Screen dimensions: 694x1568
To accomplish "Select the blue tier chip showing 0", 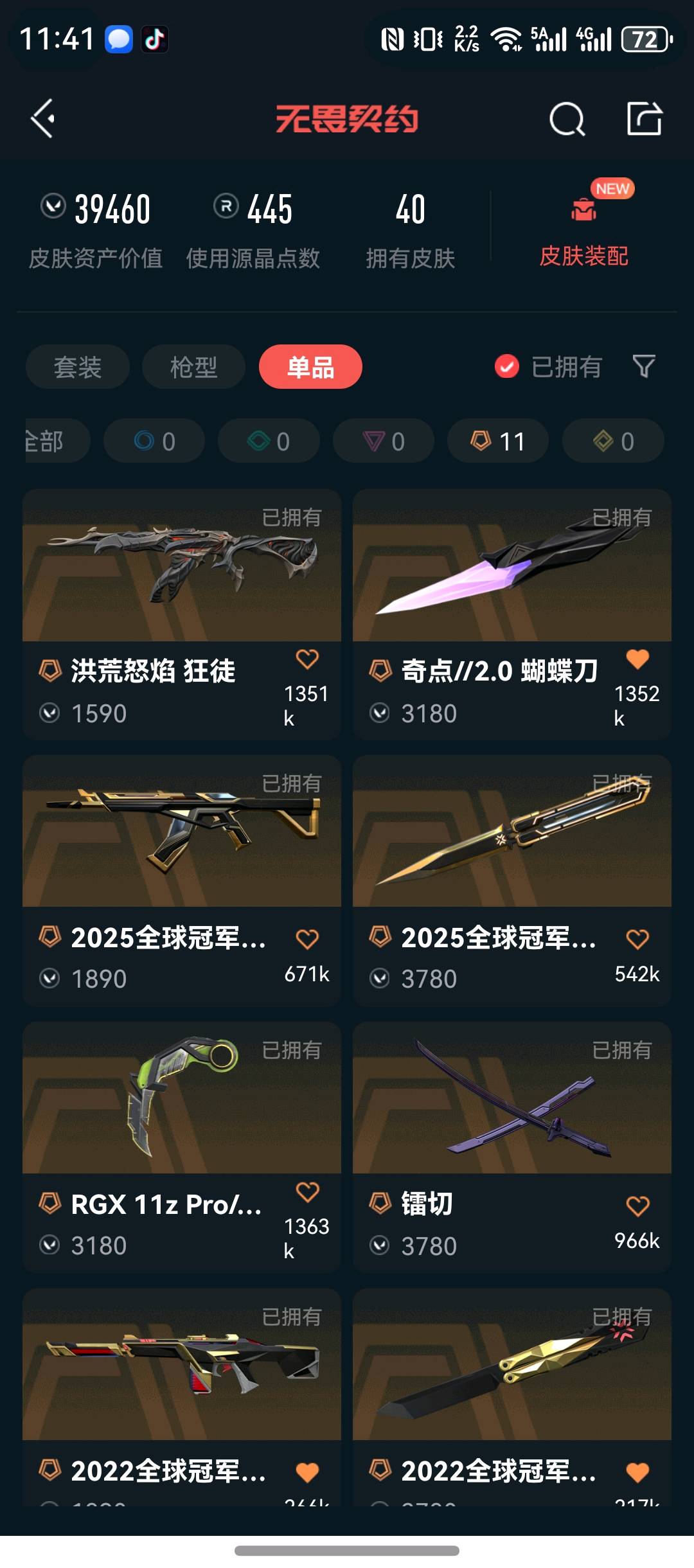I will pos(154,441).
